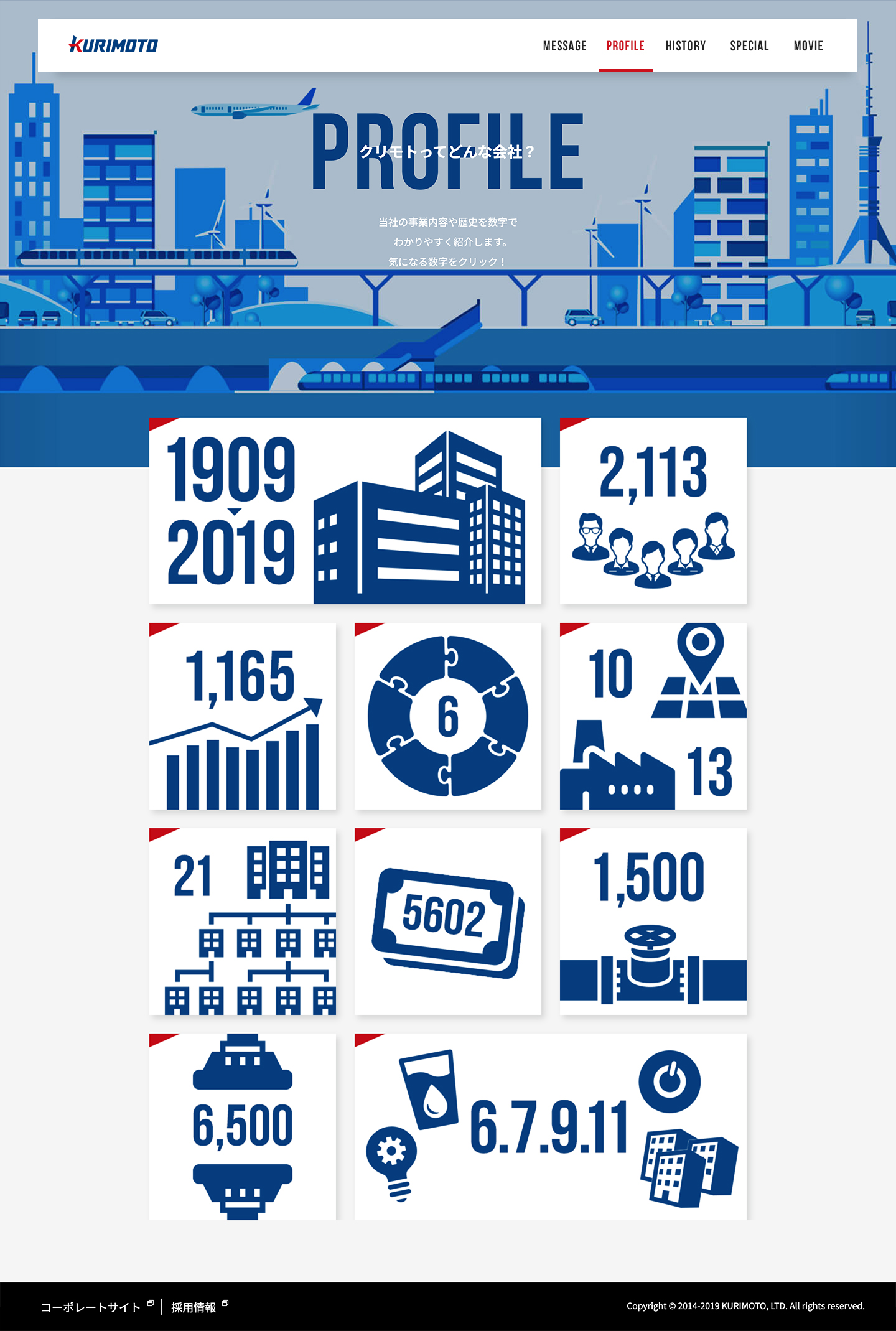Open the 2,113 employees tile

coord(653,511)
